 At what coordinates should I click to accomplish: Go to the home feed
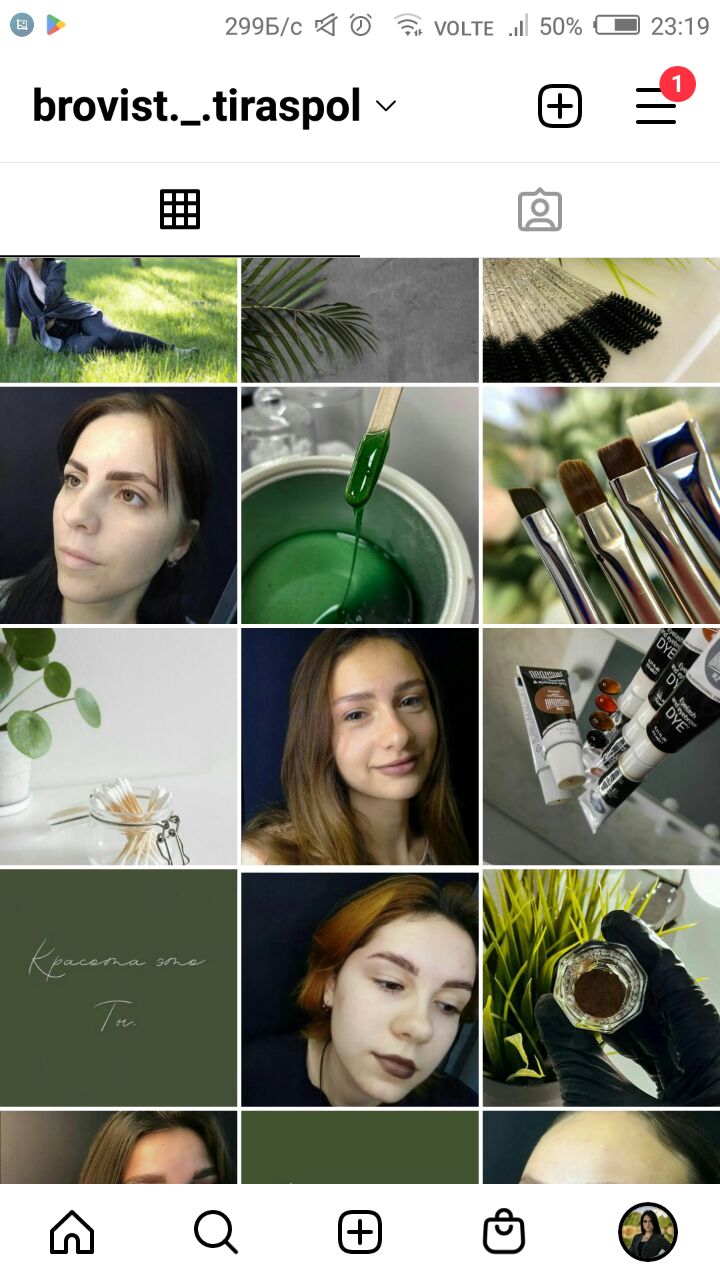click(72, 1232)
